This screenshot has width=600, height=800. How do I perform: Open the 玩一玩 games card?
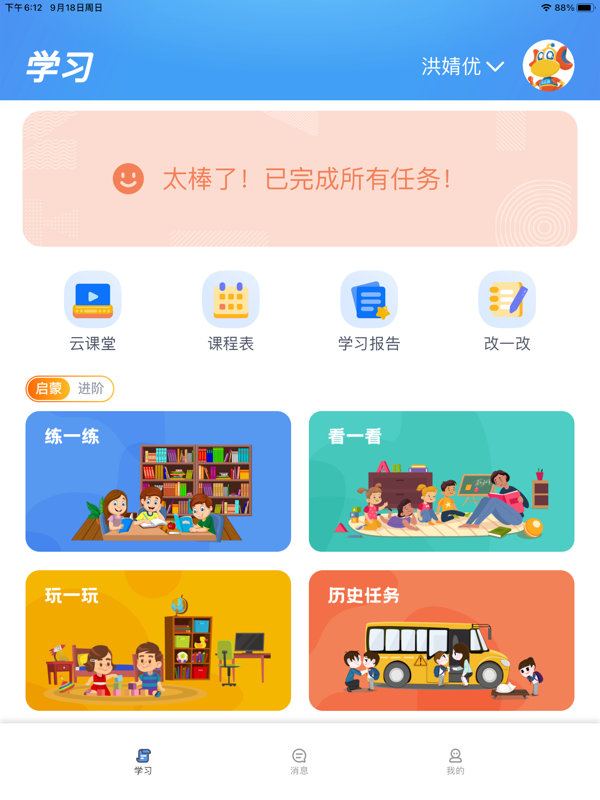158,640
